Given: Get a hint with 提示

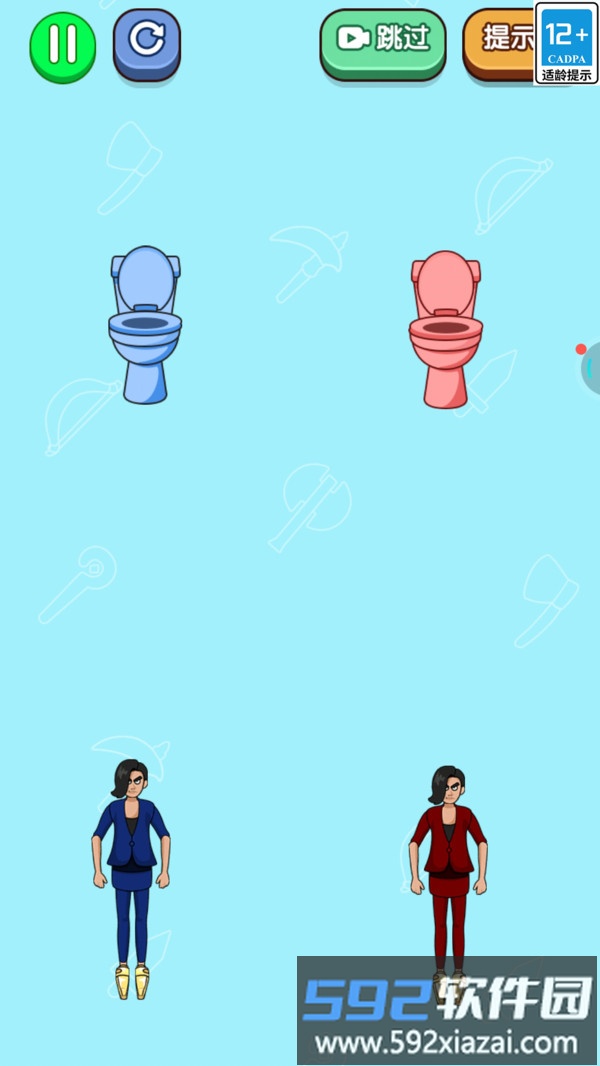Looking at the screenshot, I should 502,42.
